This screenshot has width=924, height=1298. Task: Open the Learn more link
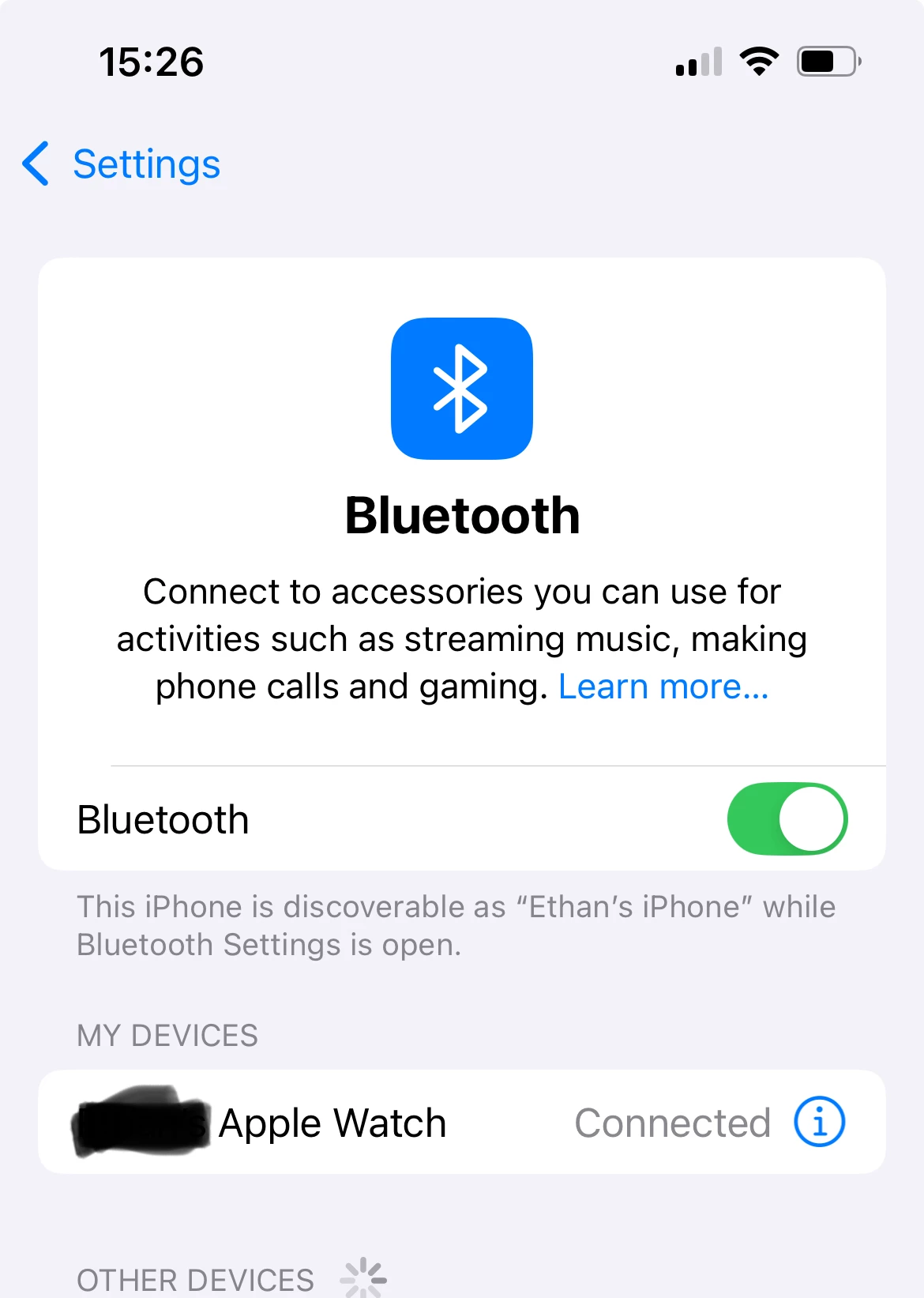pos(663,687)
